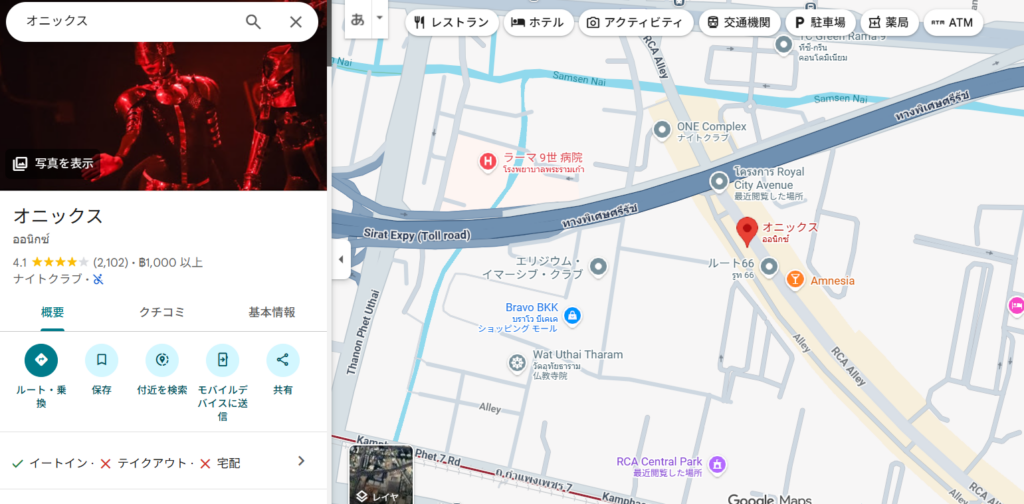1024x504 pixels.
Task: Tap the search magnifier icon
Action: pos(253,22)
